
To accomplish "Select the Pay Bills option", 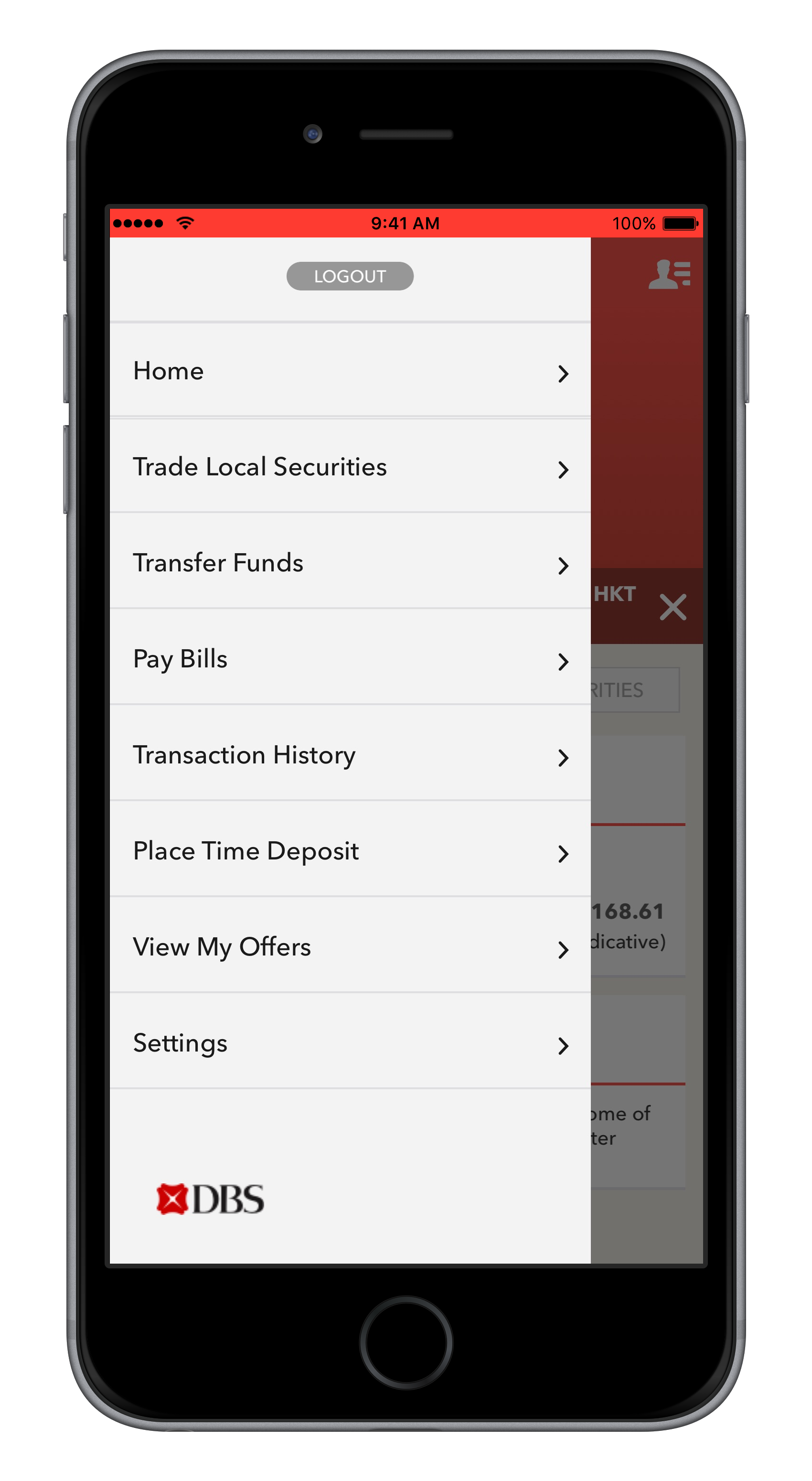I will click(x=349, y=659).
